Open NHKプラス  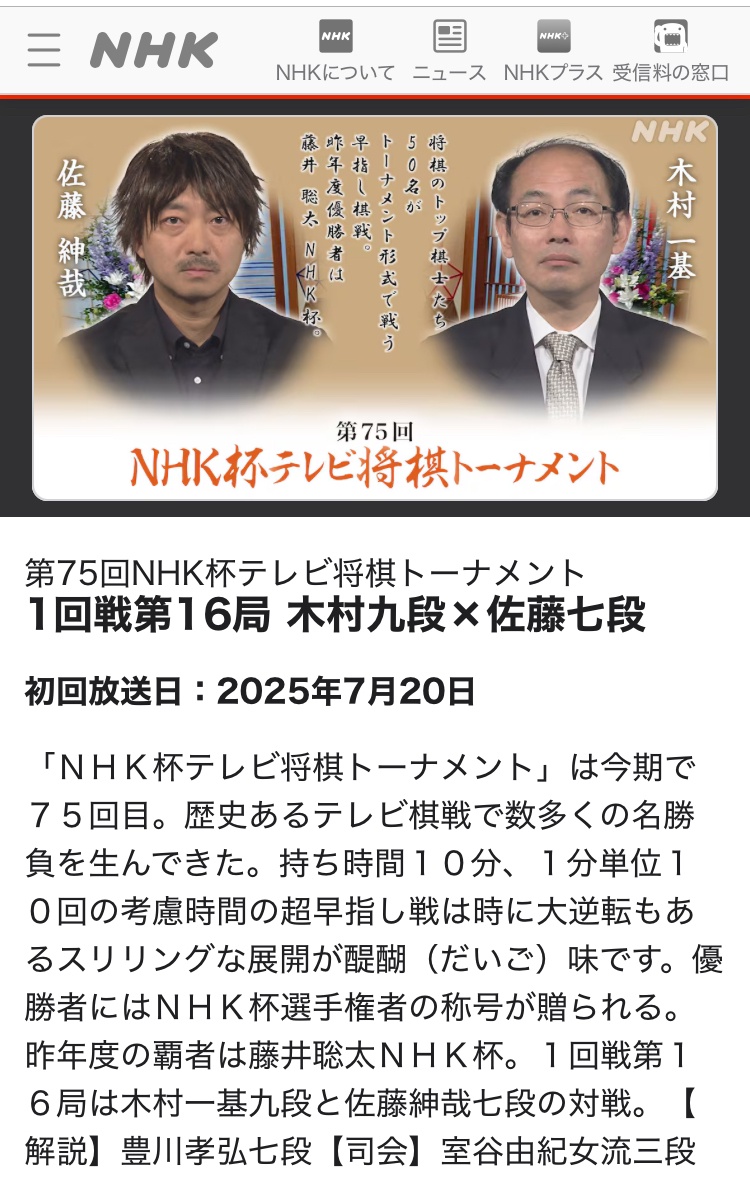tap(553, 51)
